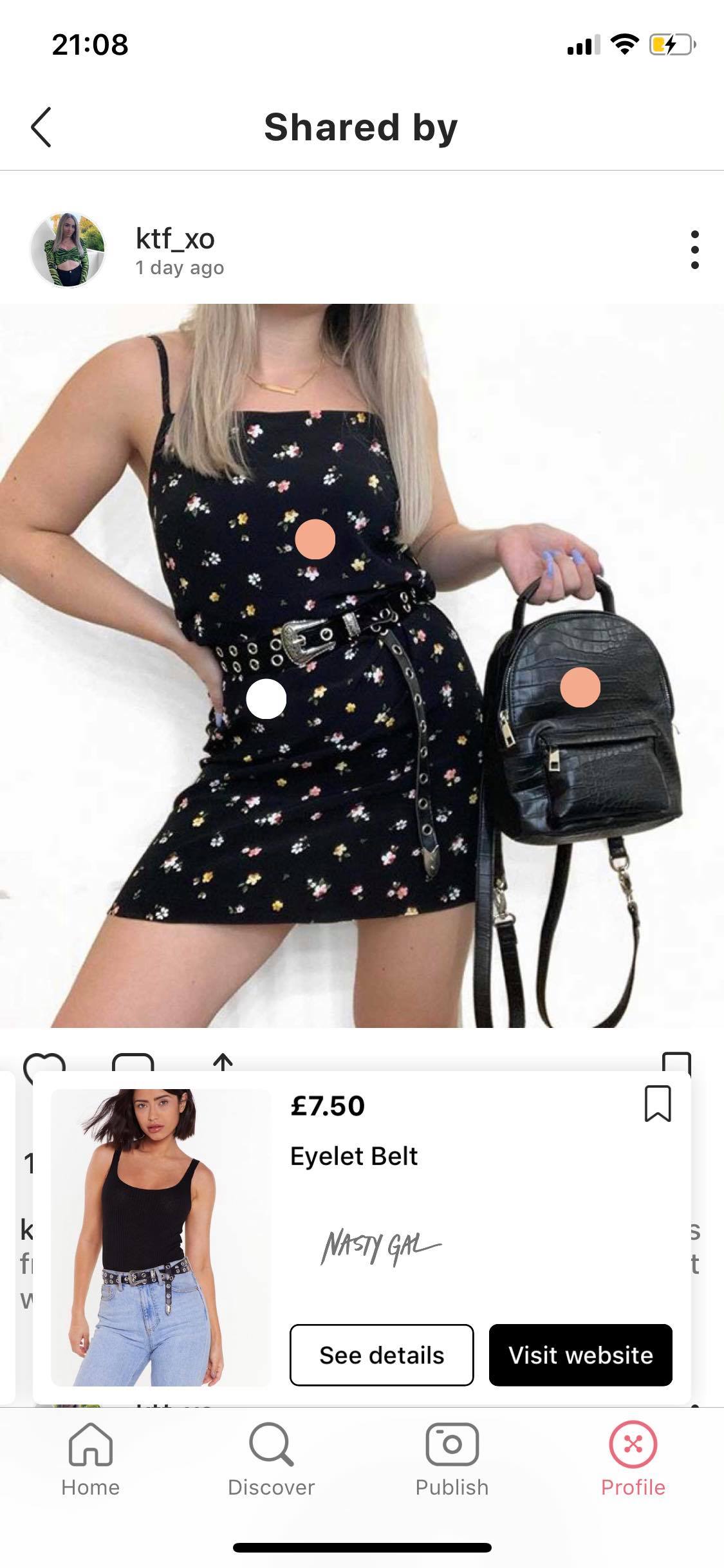Save the Eyelet Belt product
This screenshot has width=724, height=1568.
point(658,1104)
